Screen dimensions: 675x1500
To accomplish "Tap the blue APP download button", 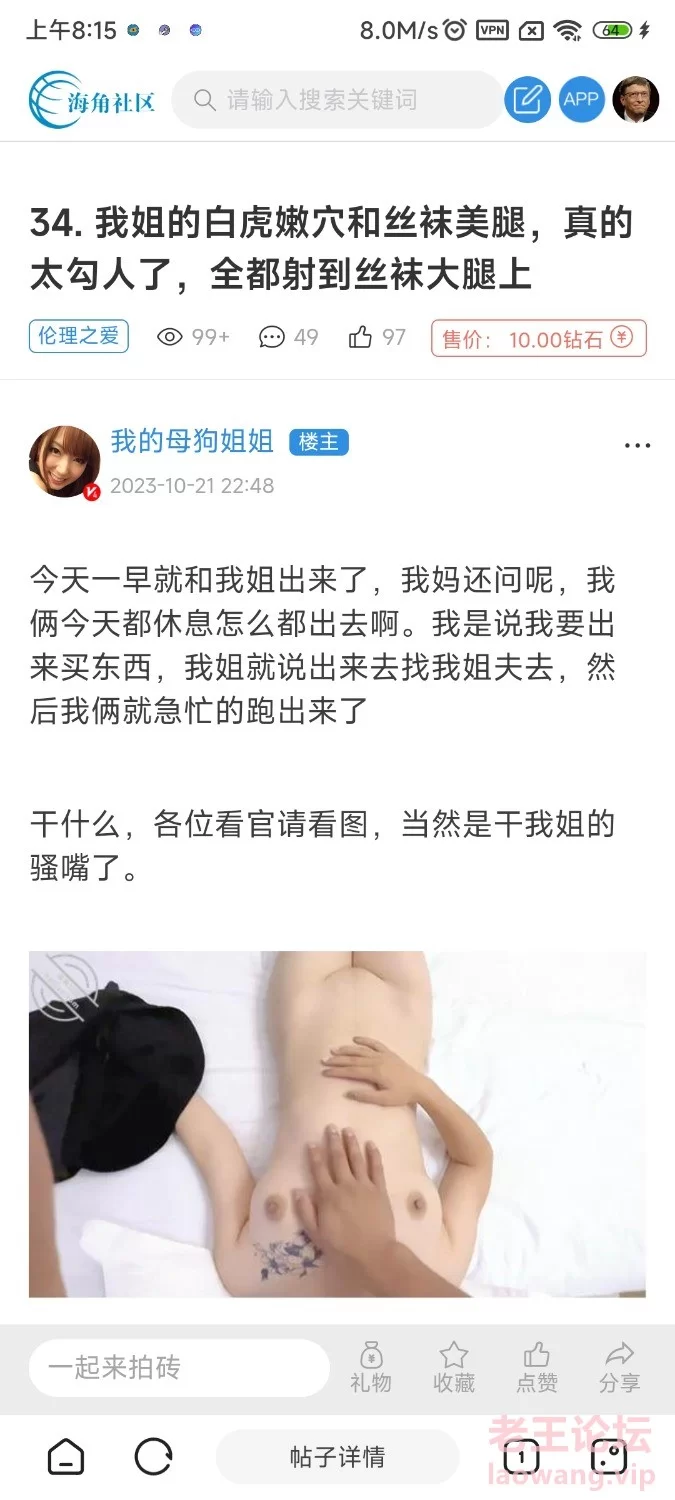I will [581, 100].
